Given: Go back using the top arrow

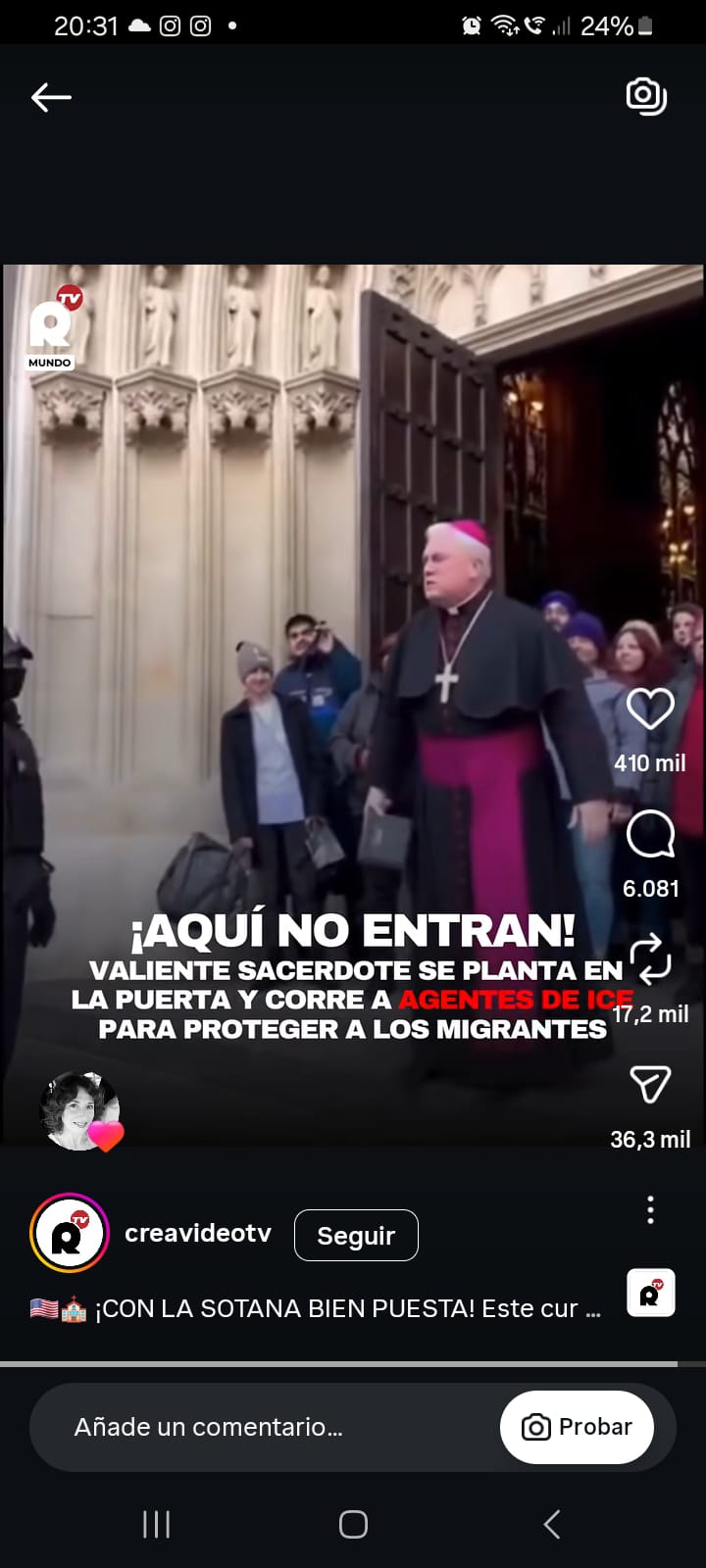Looking at the screenshot, I should point(51,97).
